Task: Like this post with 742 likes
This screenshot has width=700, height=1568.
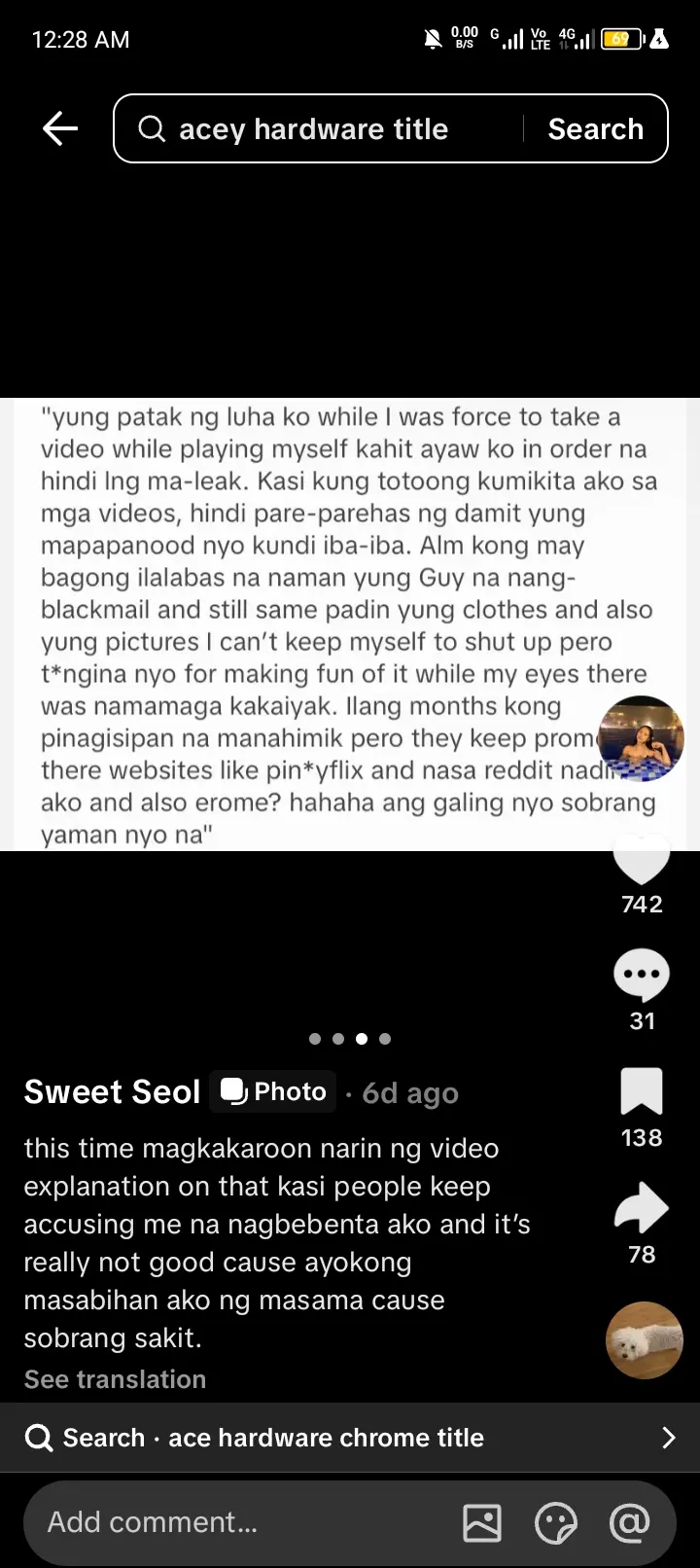Action: click(x=642, y=859)
